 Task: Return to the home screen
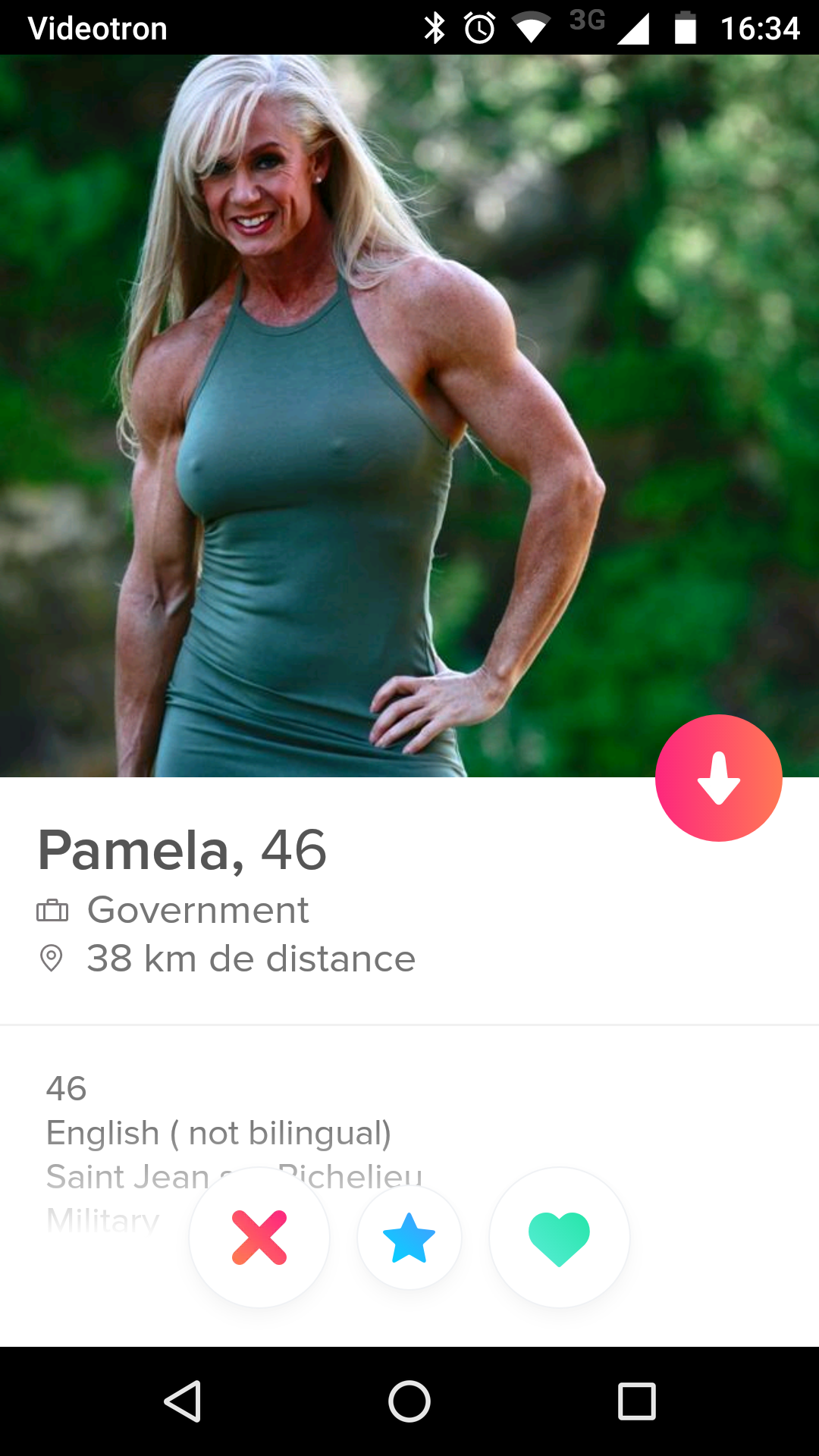click(409, 1401)
